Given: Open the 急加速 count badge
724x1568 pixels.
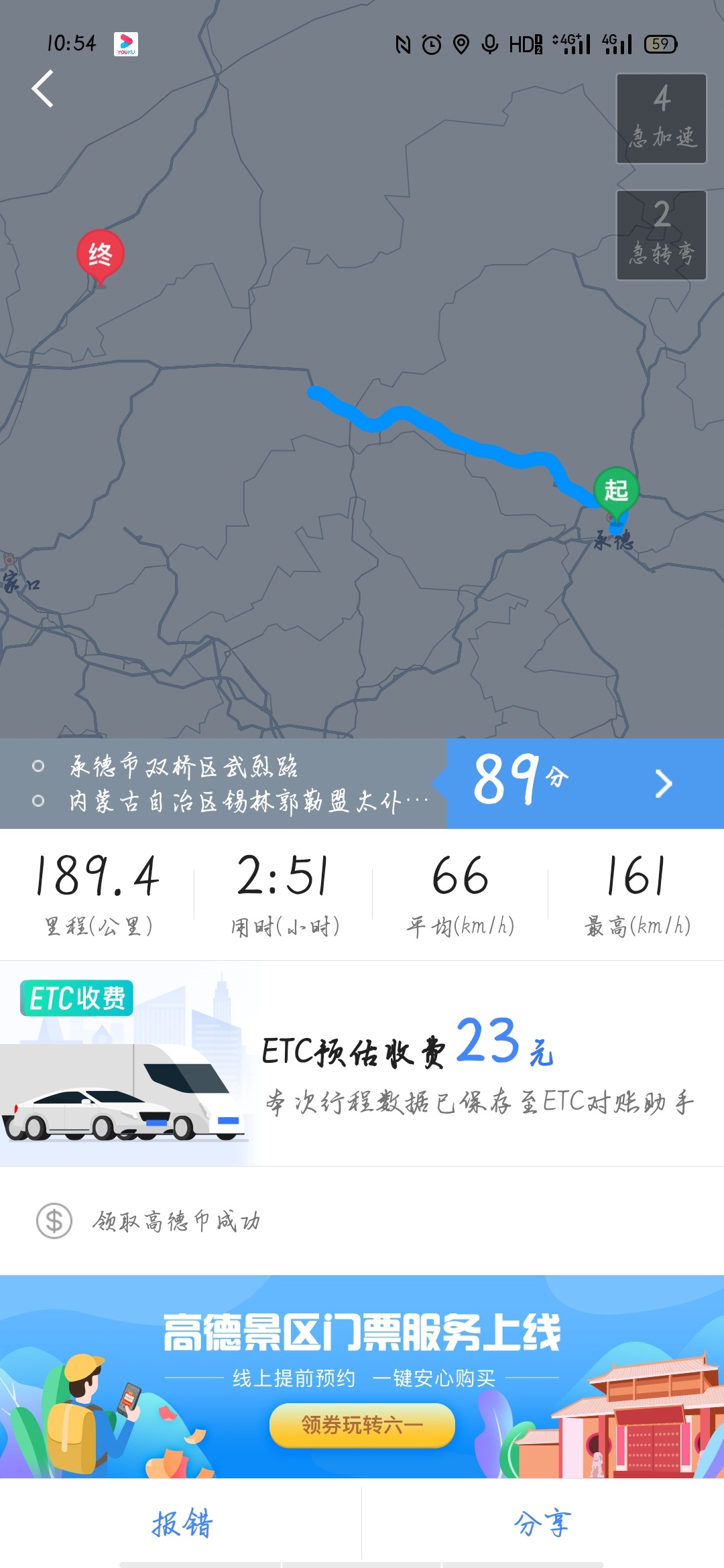Looking at the screenshot, I should 661,119.
